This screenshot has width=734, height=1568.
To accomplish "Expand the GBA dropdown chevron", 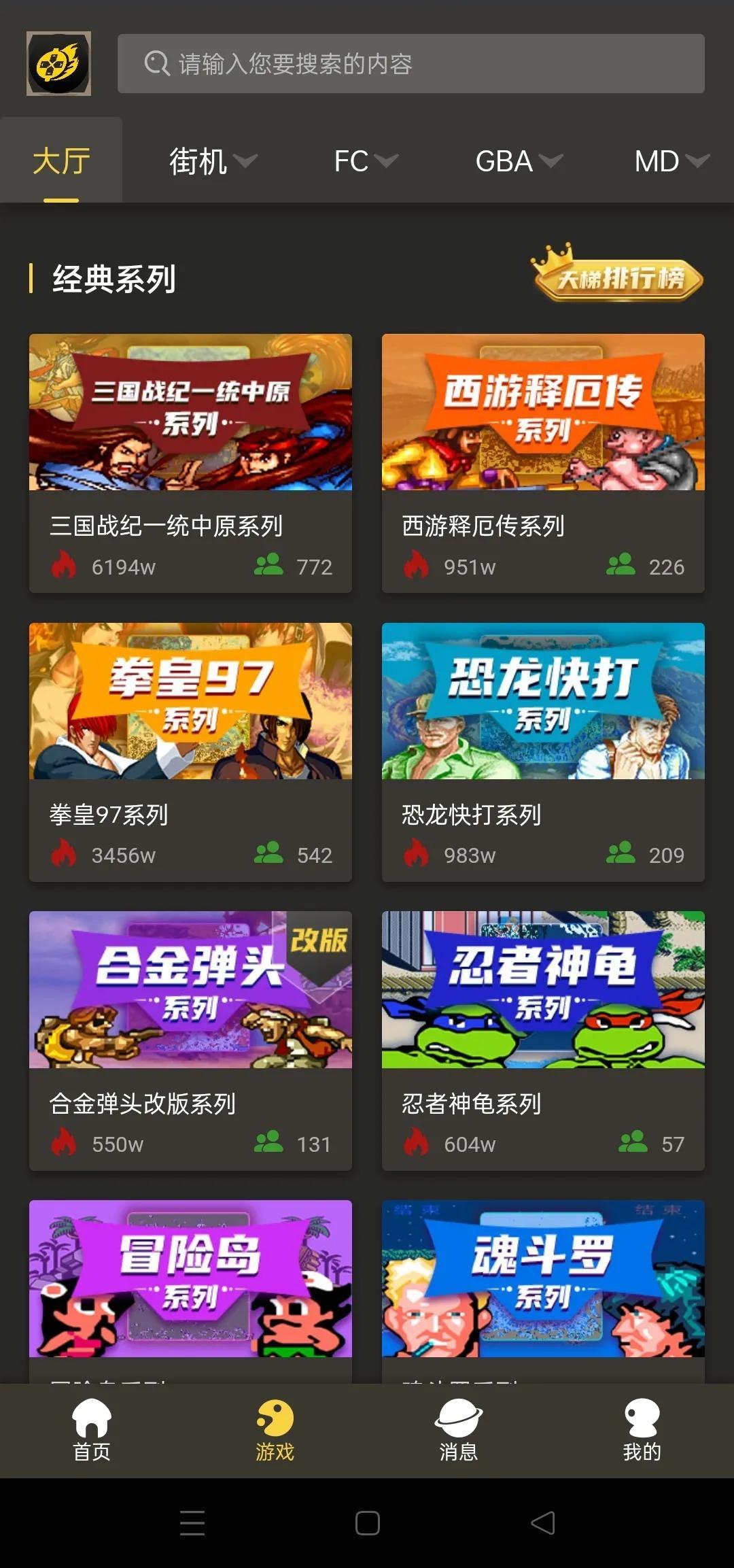I will pyautogui.click(x=553, y=162).
